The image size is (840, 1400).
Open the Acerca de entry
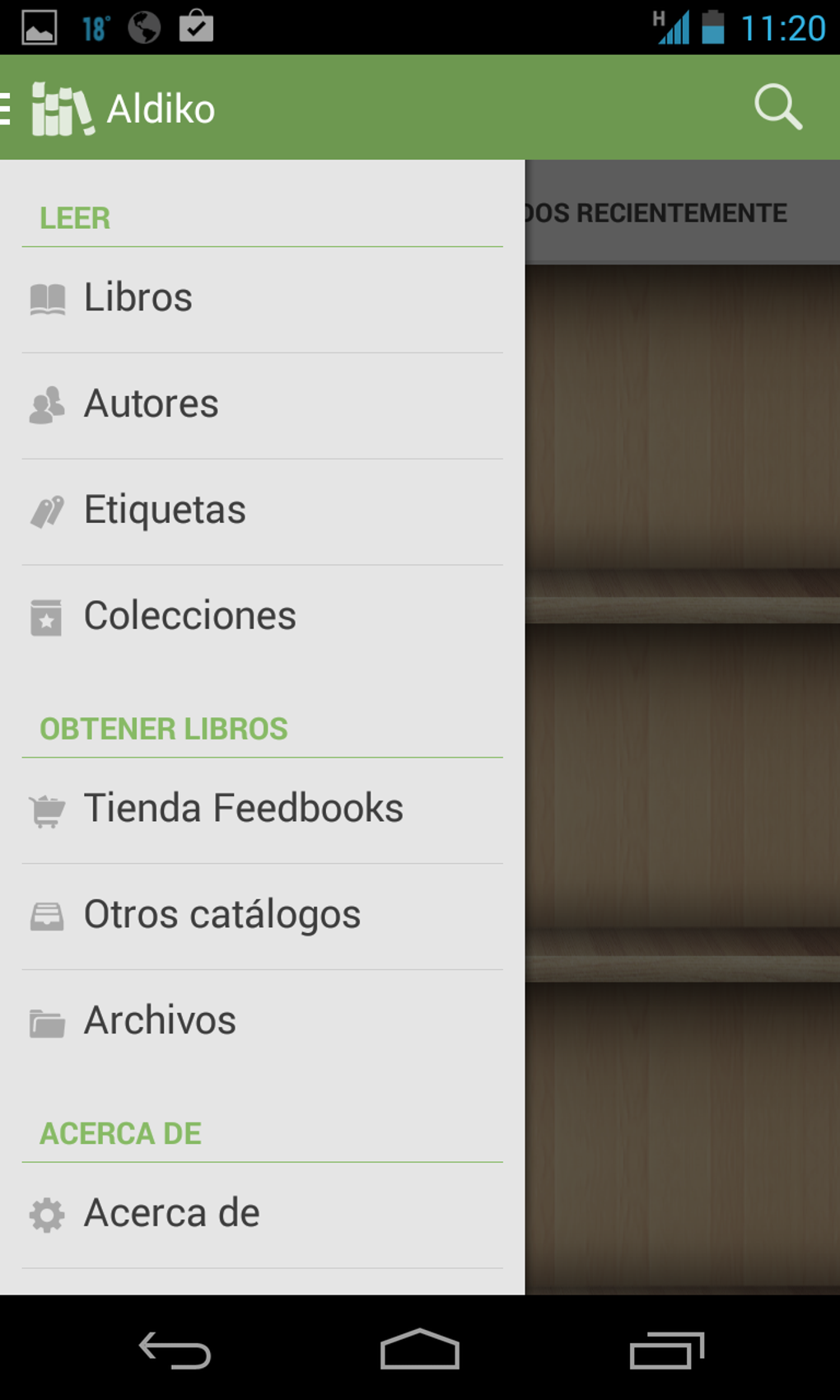[x=262, y=1216]
